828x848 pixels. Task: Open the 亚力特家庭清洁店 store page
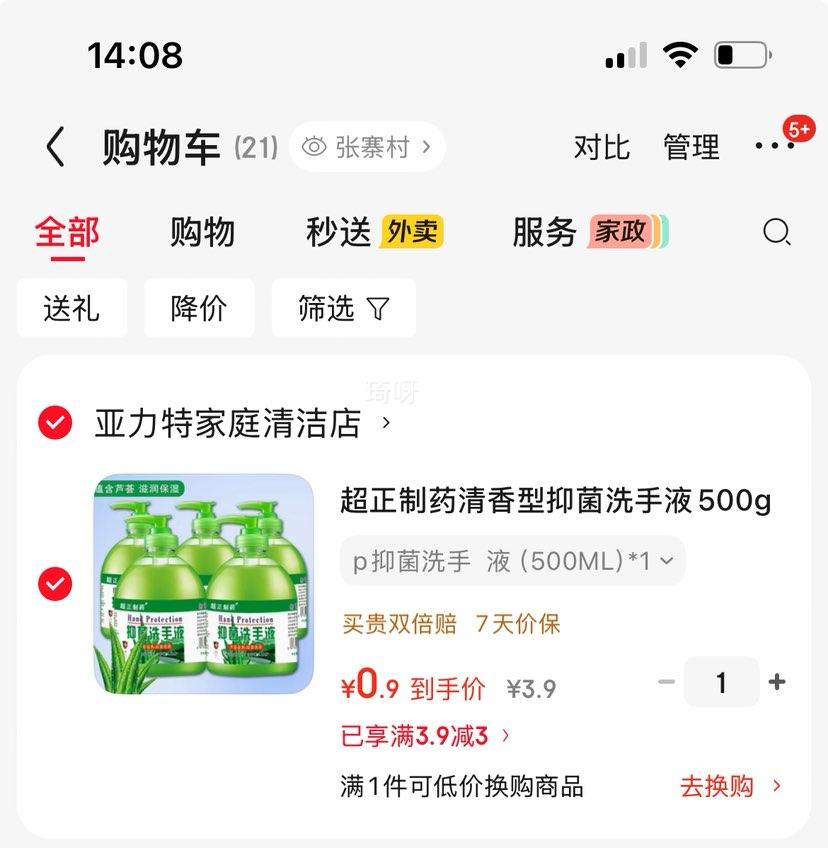242,424
